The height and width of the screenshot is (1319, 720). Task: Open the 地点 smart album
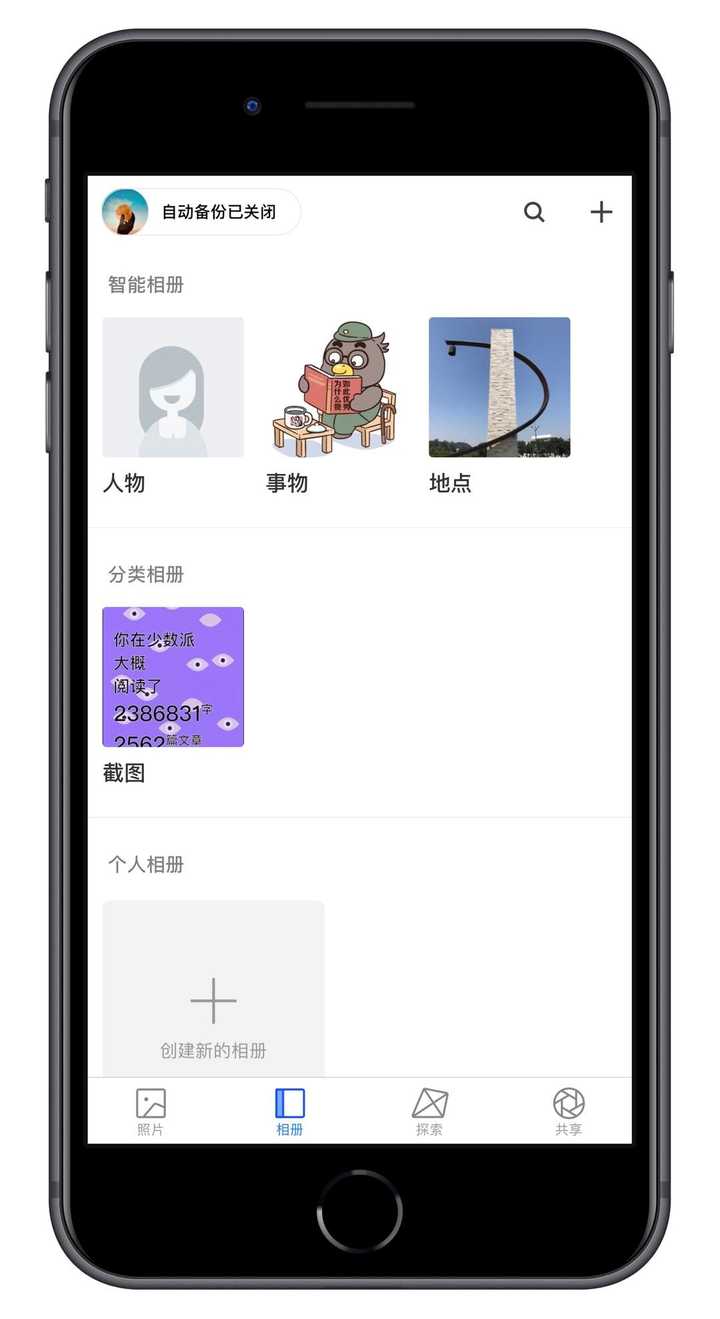(499, 388)
